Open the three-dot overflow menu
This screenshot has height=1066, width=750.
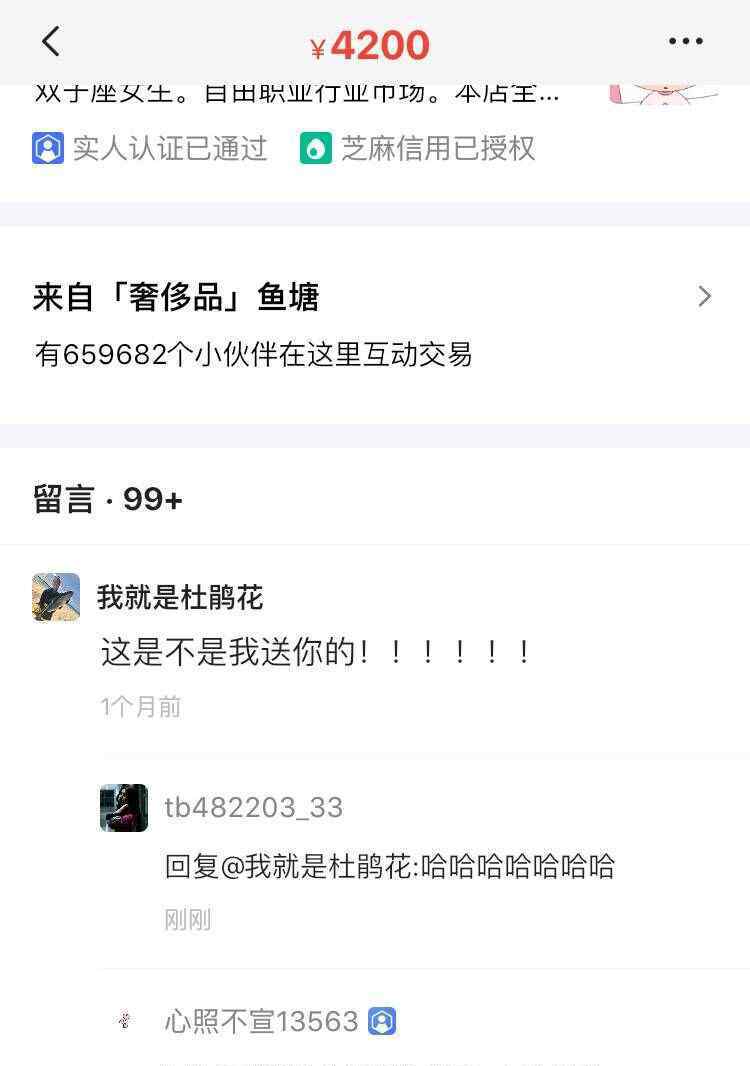[x=685, y=42]
